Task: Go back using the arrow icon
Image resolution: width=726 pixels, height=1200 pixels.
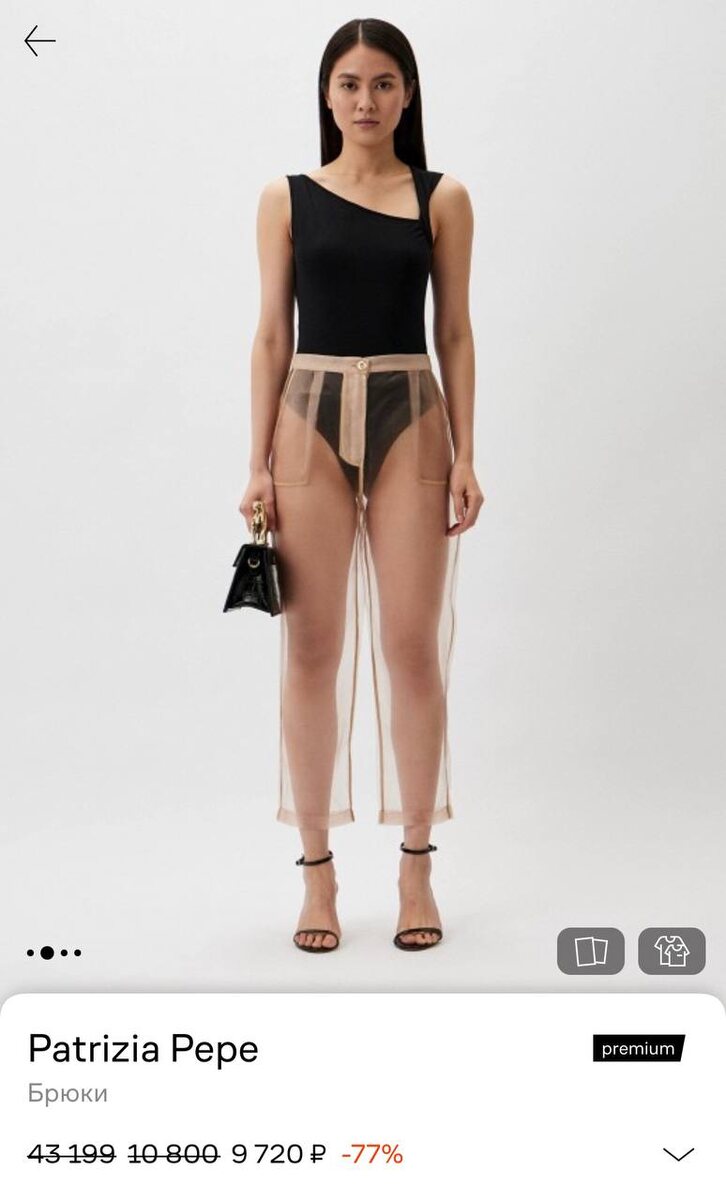Action: 40,41
